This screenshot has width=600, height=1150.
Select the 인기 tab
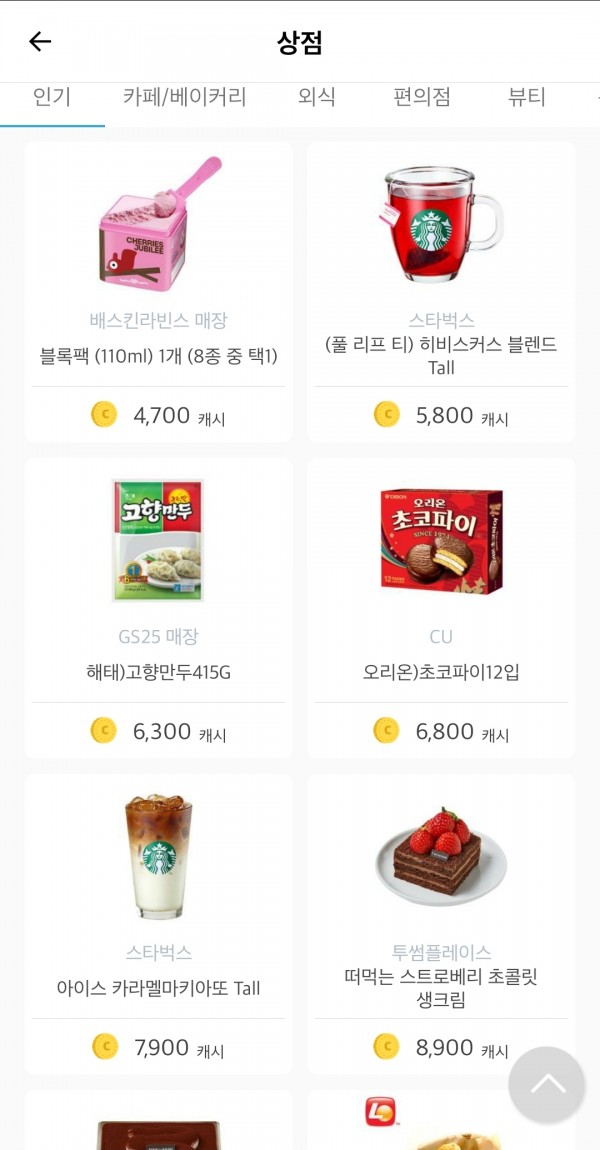52,98
